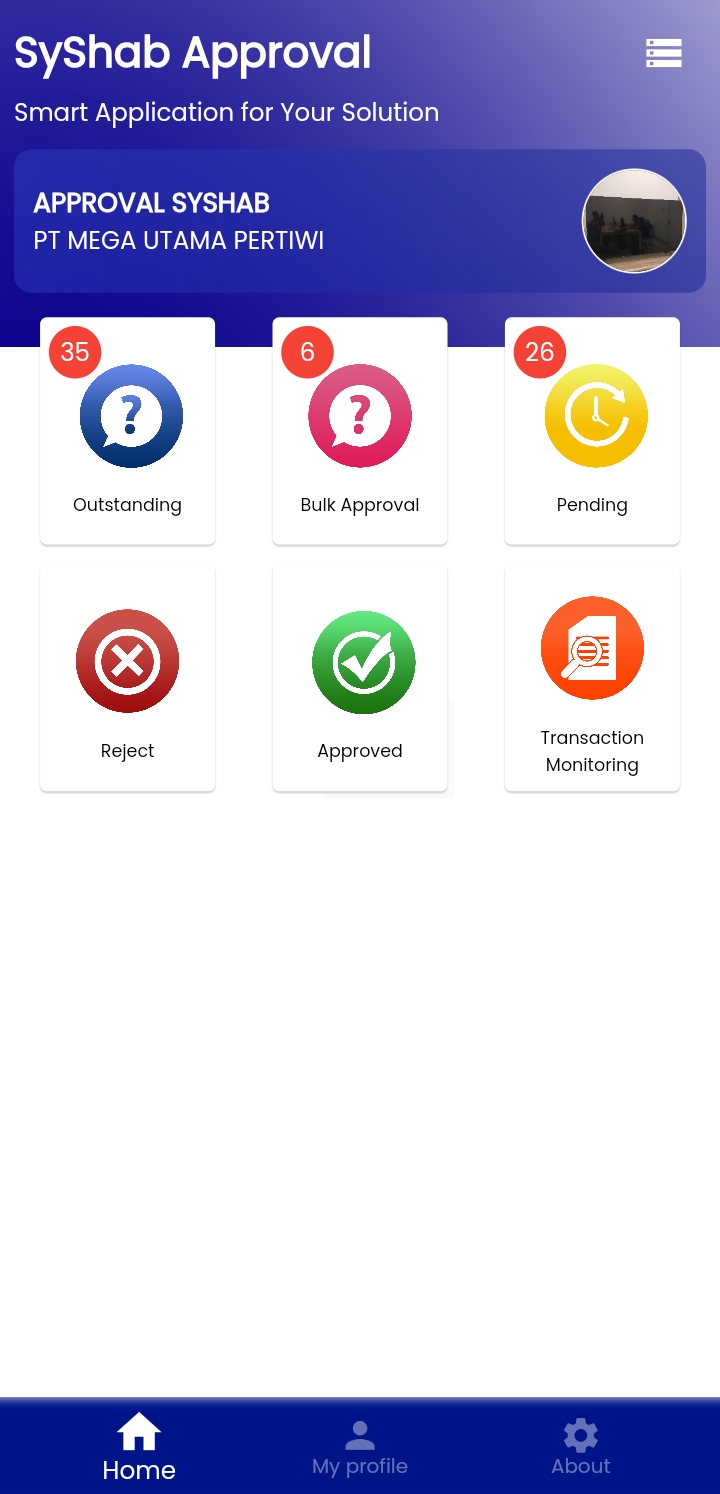The height and width of the screenshot is (1494, 720).
Task: Open the menu icon in header
Action: pyautogui.click(x=663, y=53)
